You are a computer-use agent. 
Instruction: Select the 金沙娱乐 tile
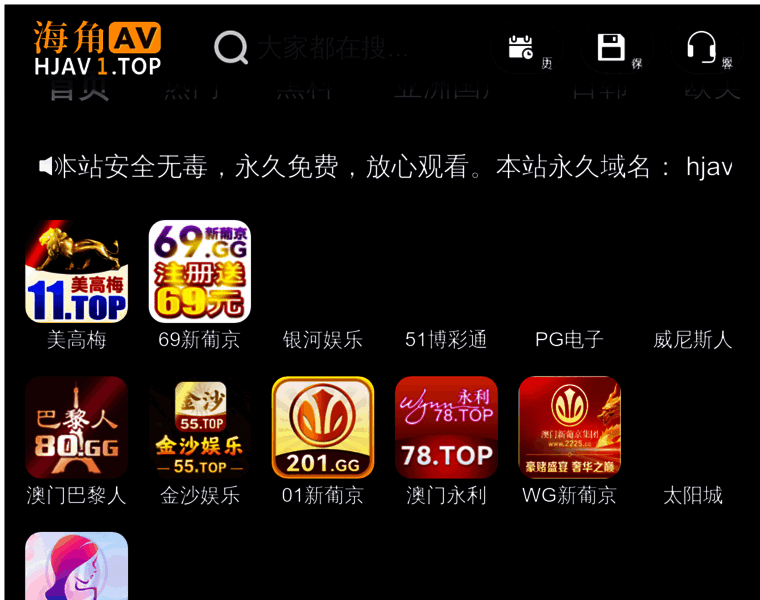(x=199, y=428)
